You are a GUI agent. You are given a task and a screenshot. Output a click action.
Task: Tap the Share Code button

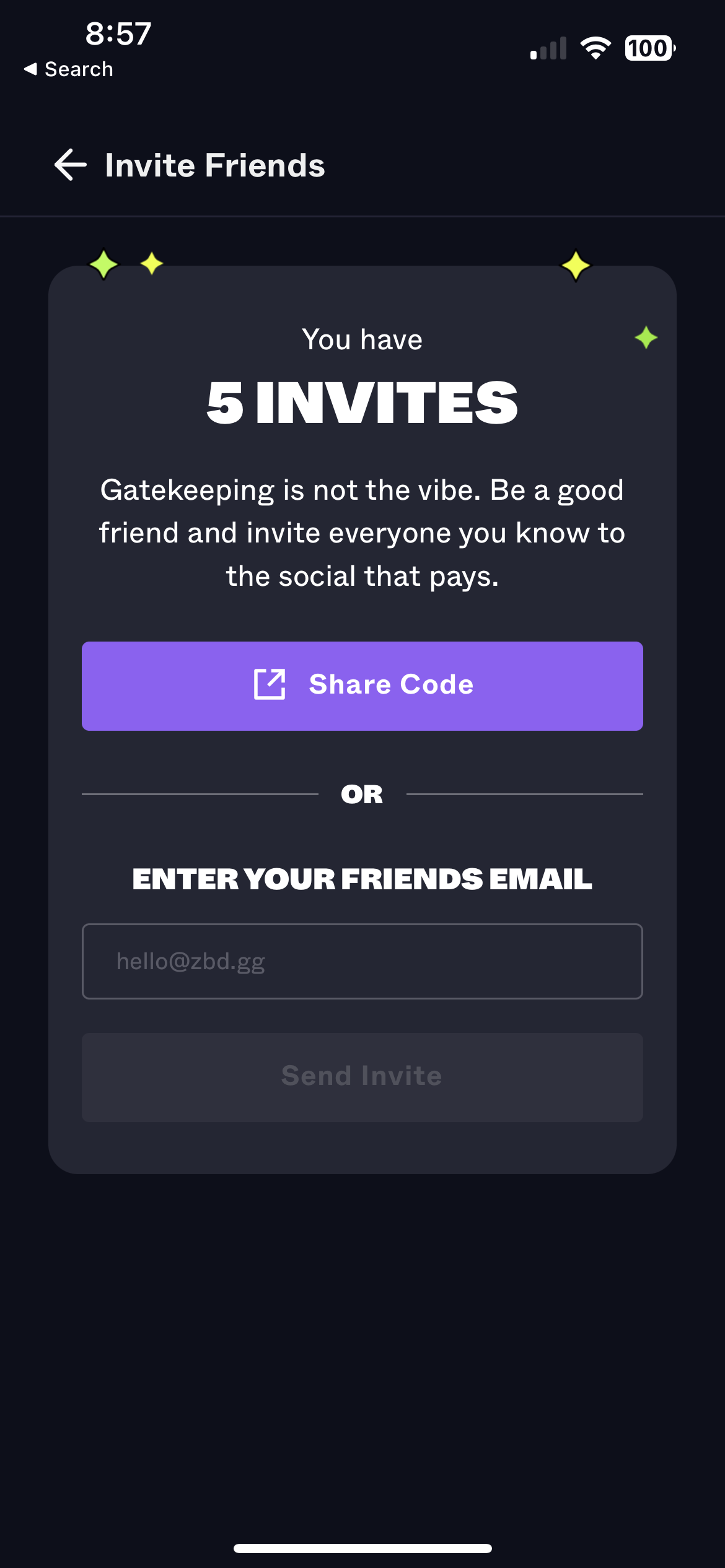tap(362, 686)
